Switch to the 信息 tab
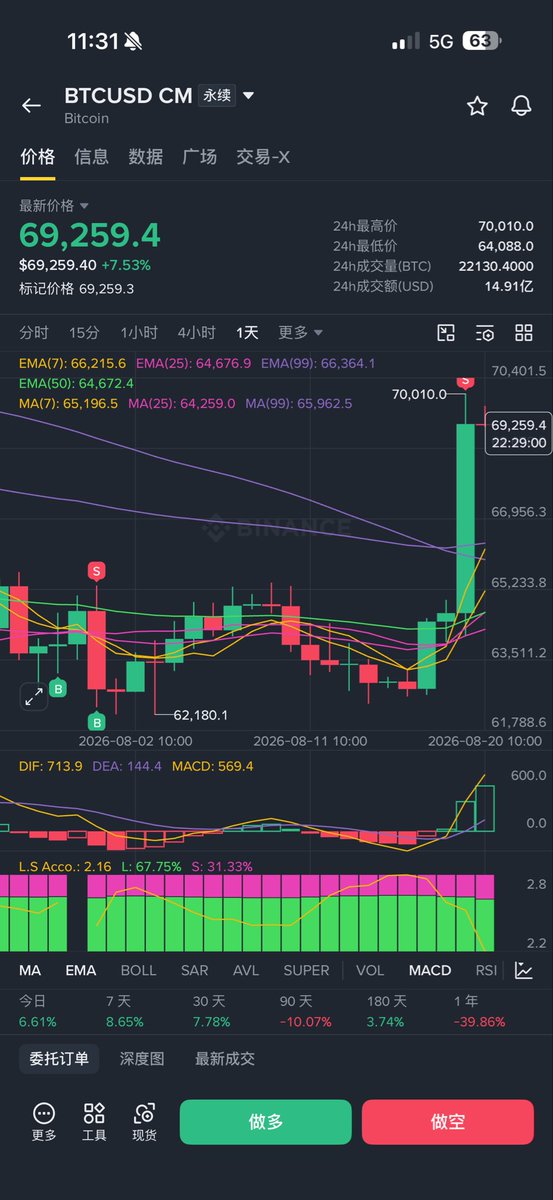Image resolution: width=553 pixels, height=1200 pixels. (91, 157)
